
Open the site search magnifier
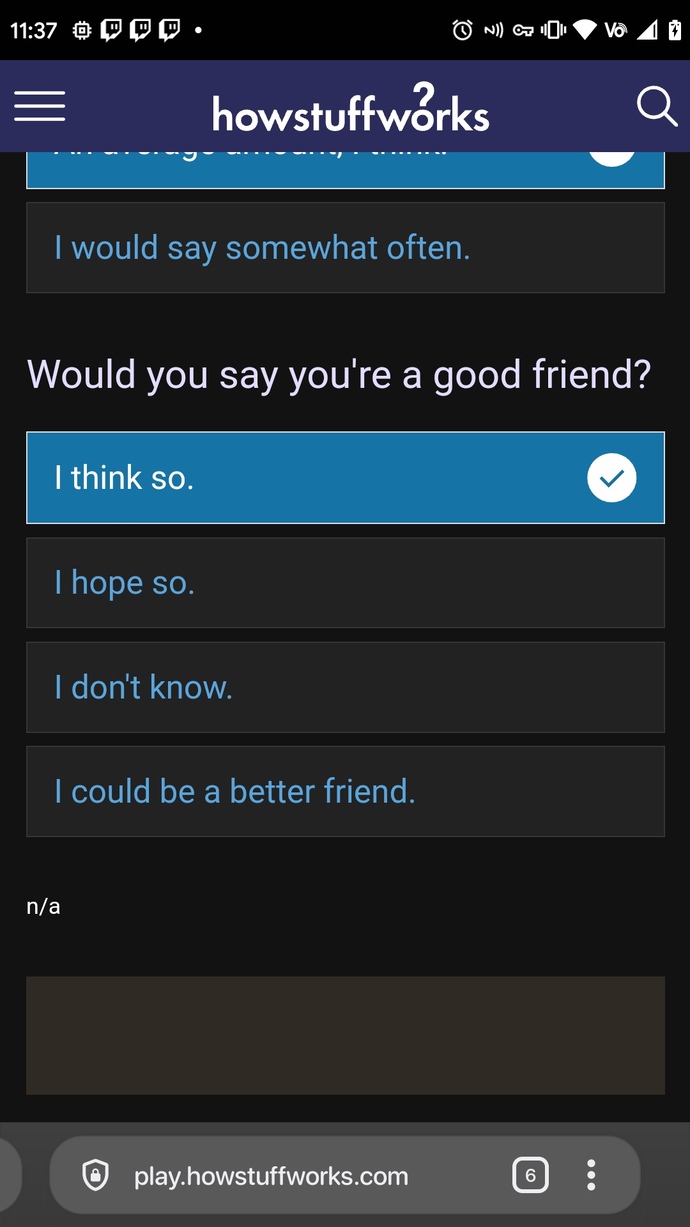(657, 106)
